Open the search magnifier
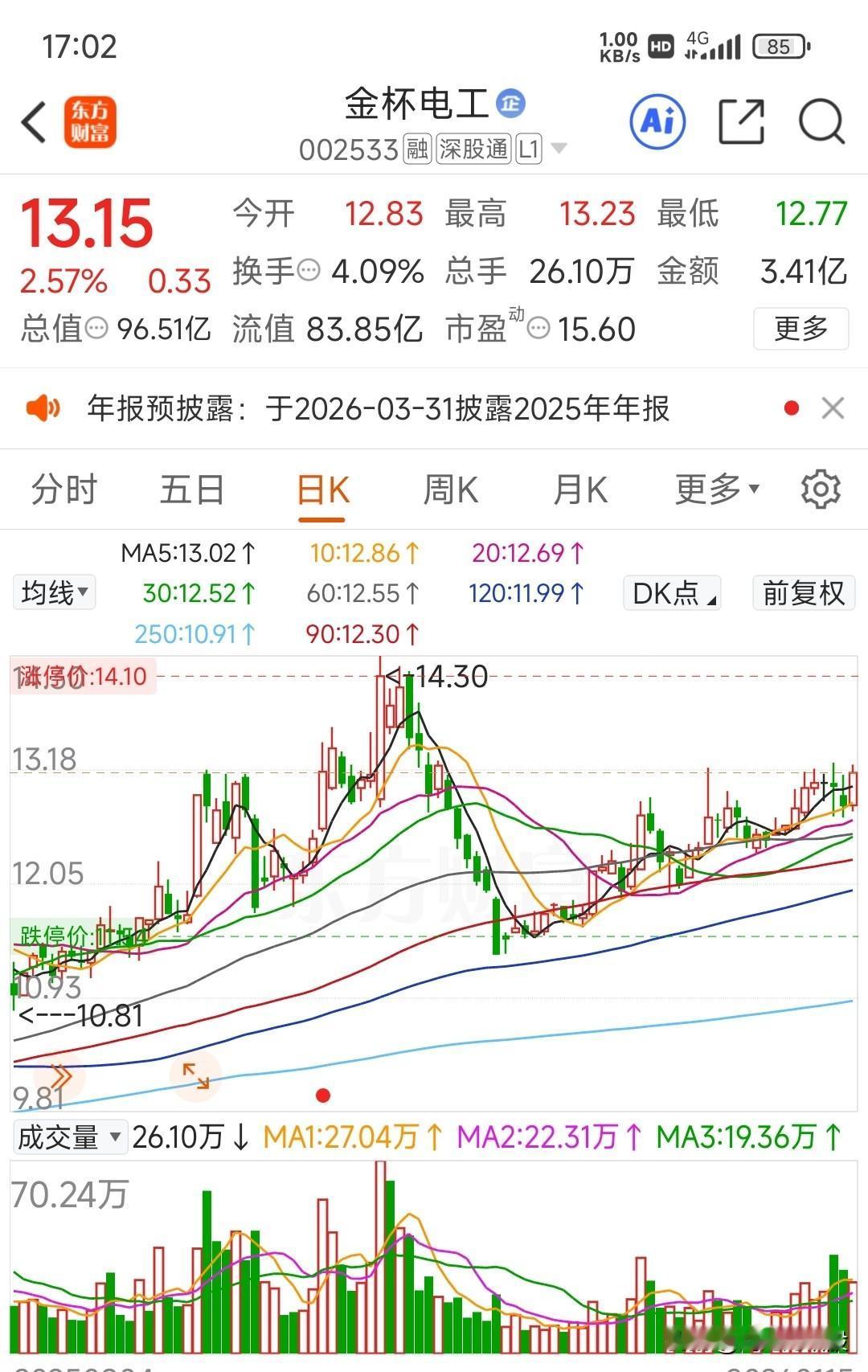This screenshot has width=868, height=1372. [x=821, y=122]
